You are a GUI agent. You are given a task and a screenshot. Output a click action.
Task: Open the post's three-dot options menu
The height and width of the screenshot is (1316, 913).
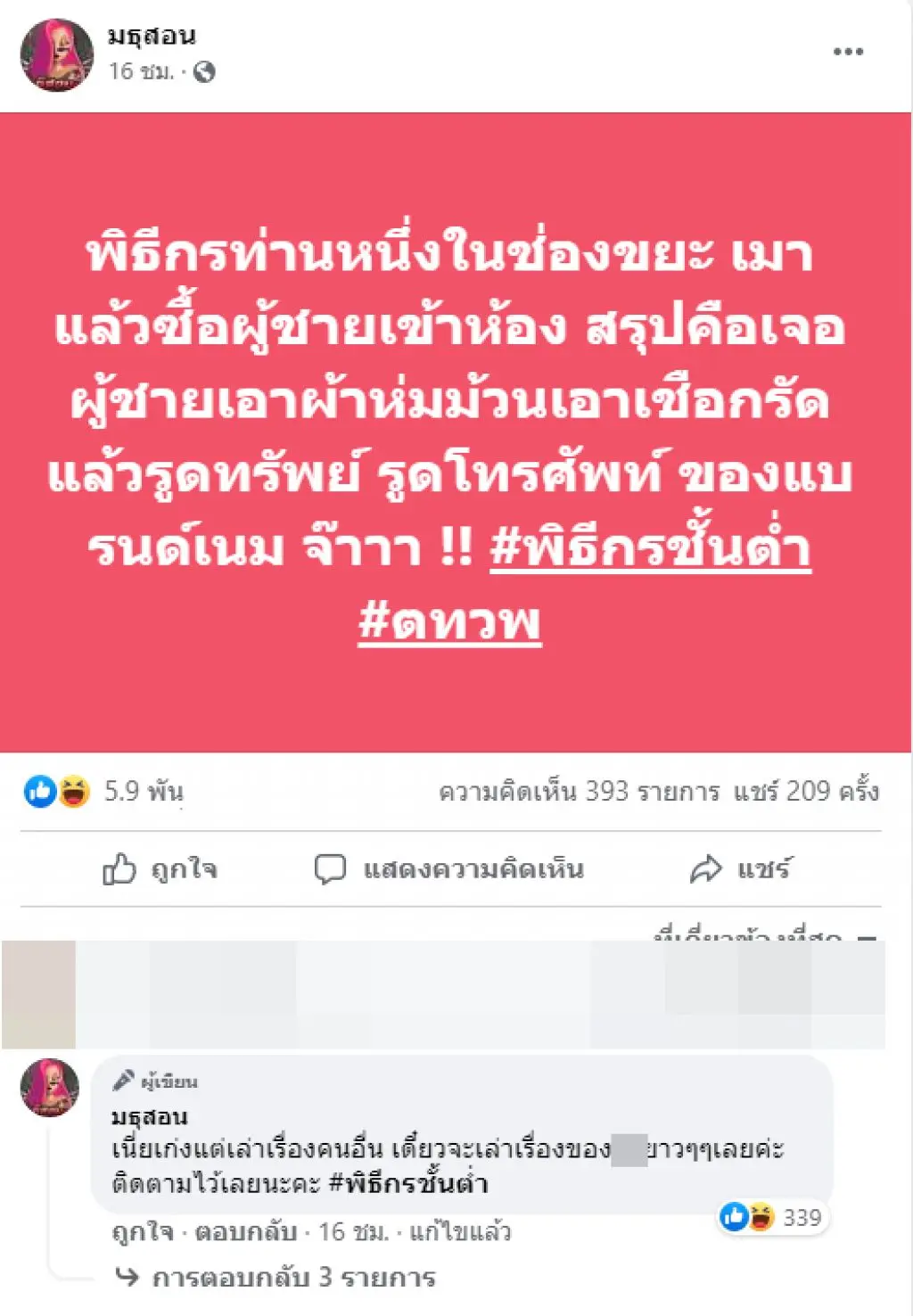tap(847, 52)
